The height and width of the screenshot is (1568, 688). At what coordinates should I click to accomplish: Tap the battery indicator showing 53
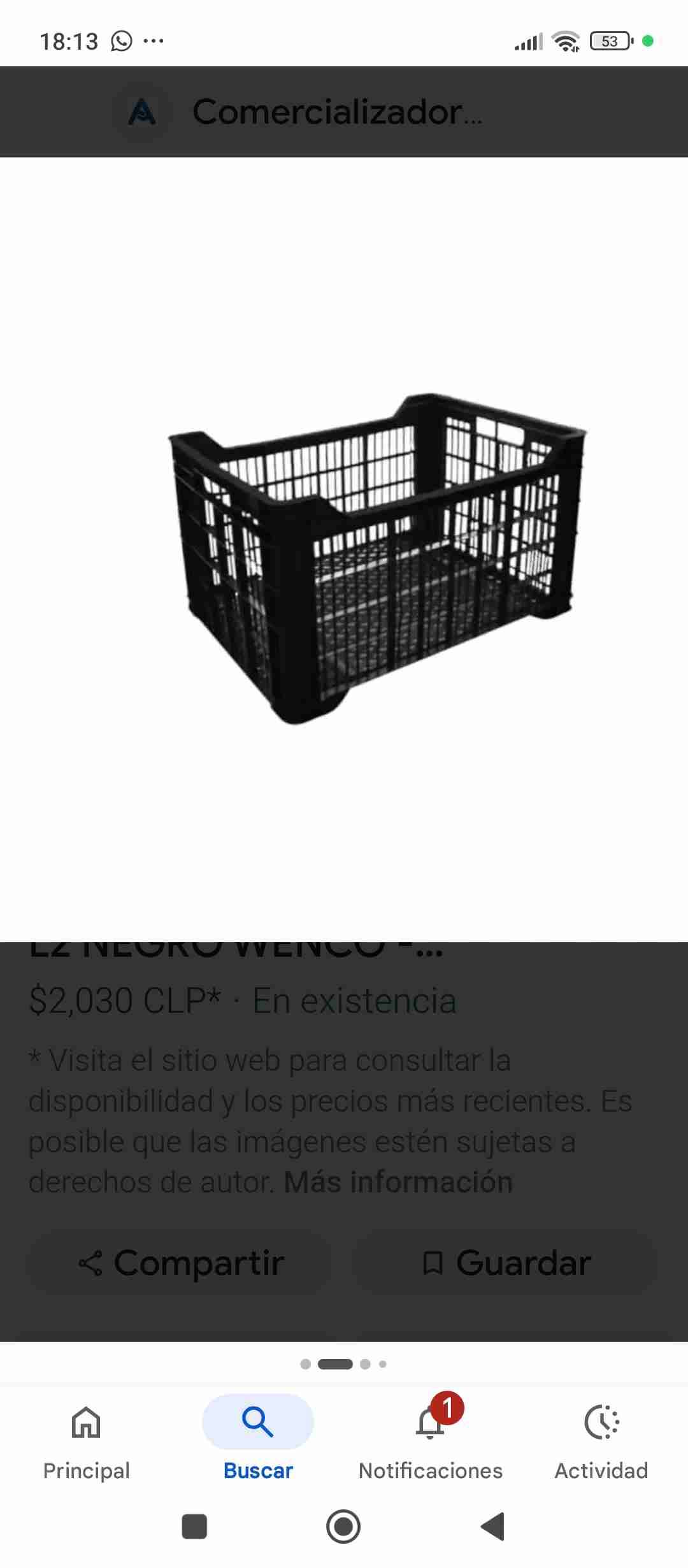[x=610, y=40]
